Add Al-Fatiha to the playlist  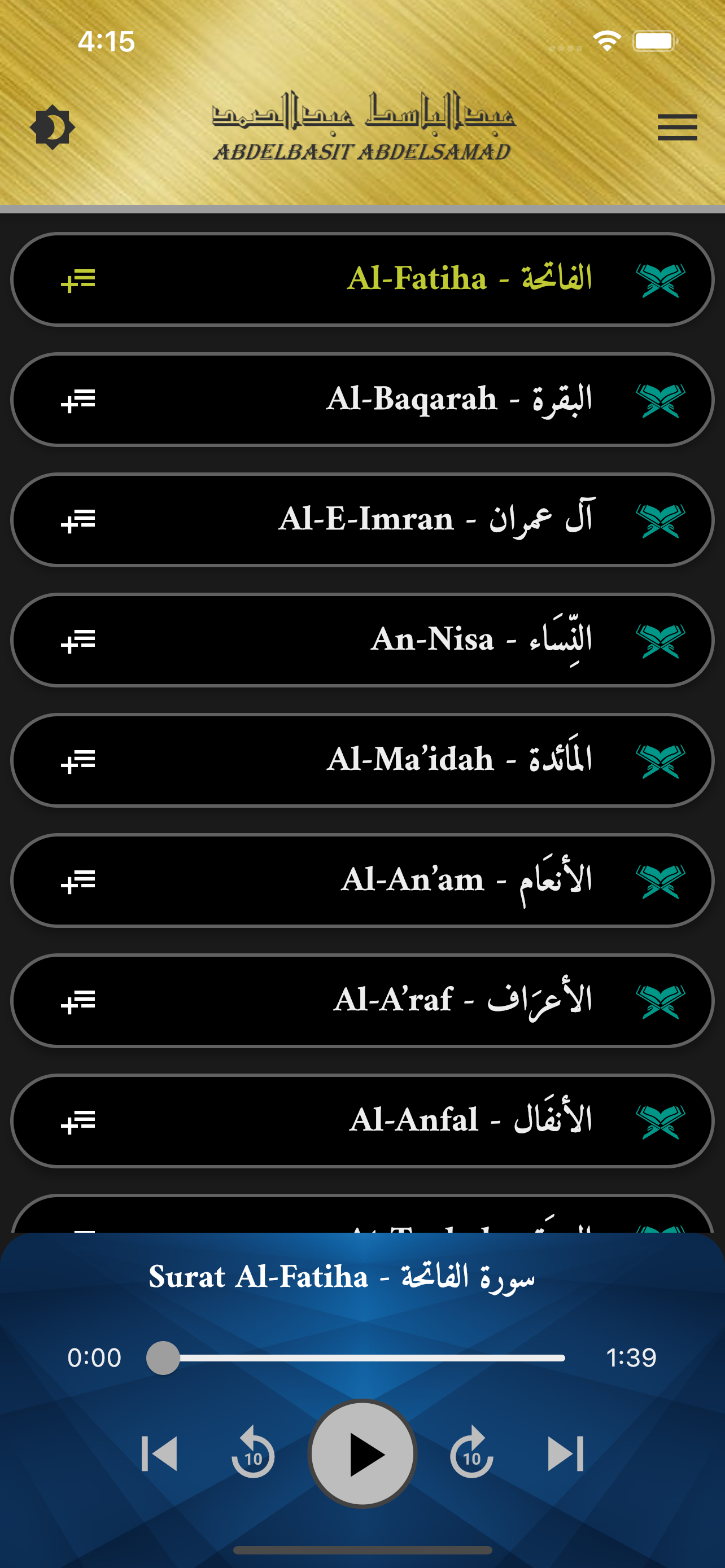point(78,281)
